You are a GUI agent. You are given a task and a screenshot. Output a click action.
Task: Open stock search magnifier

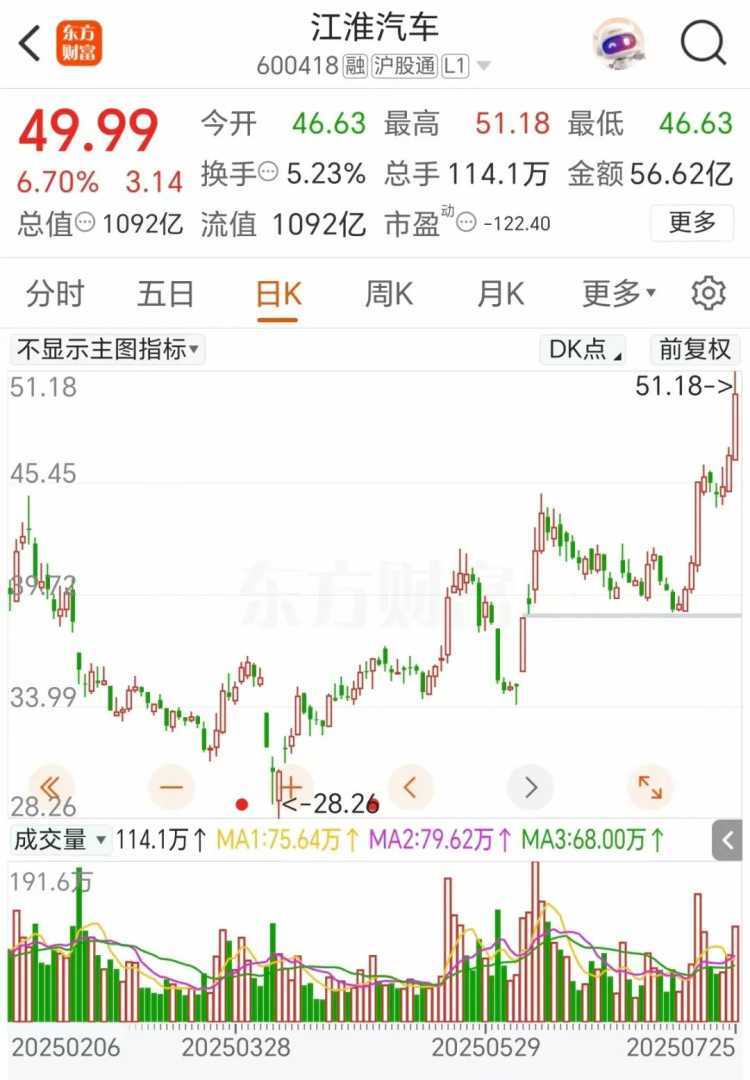point(703,43)
